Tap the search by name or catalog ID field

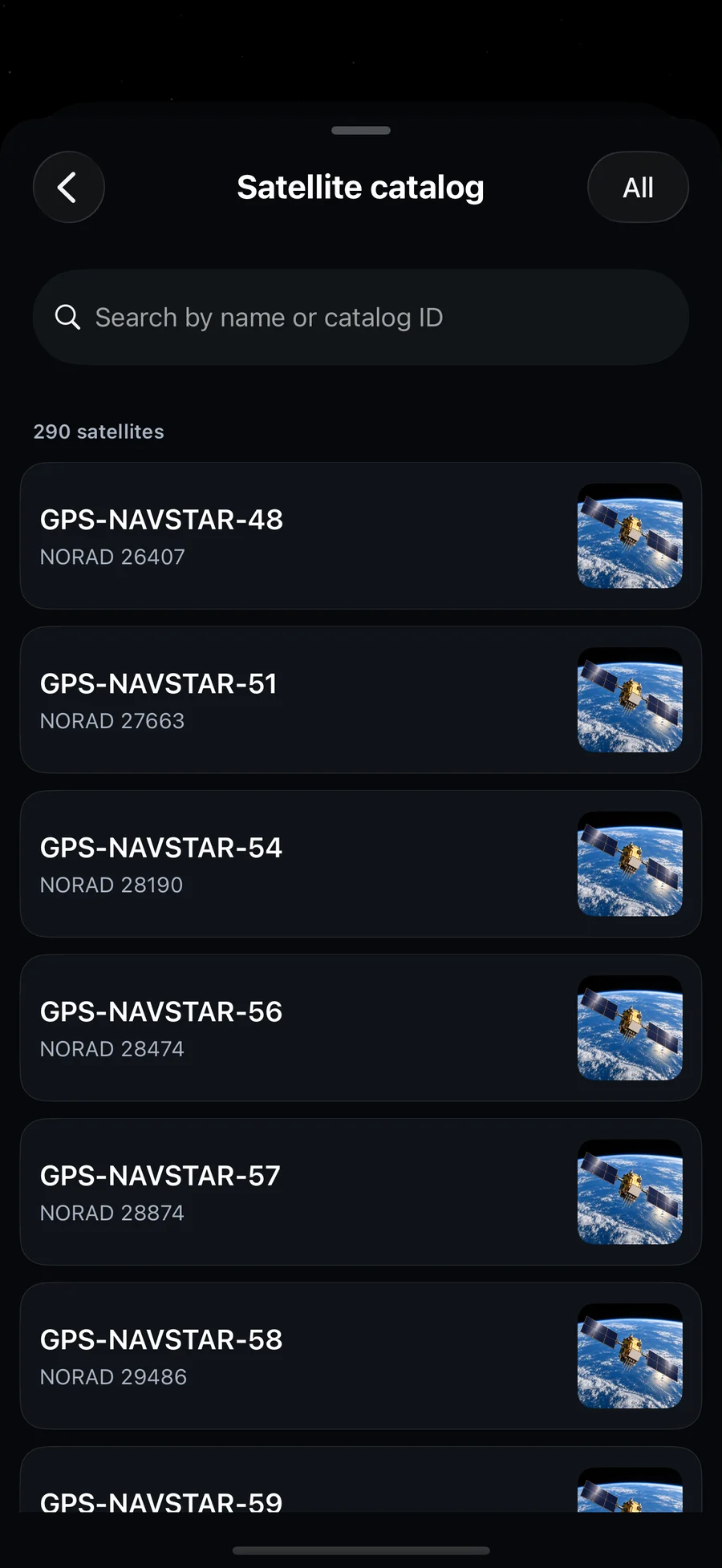[x=361, y=318]
